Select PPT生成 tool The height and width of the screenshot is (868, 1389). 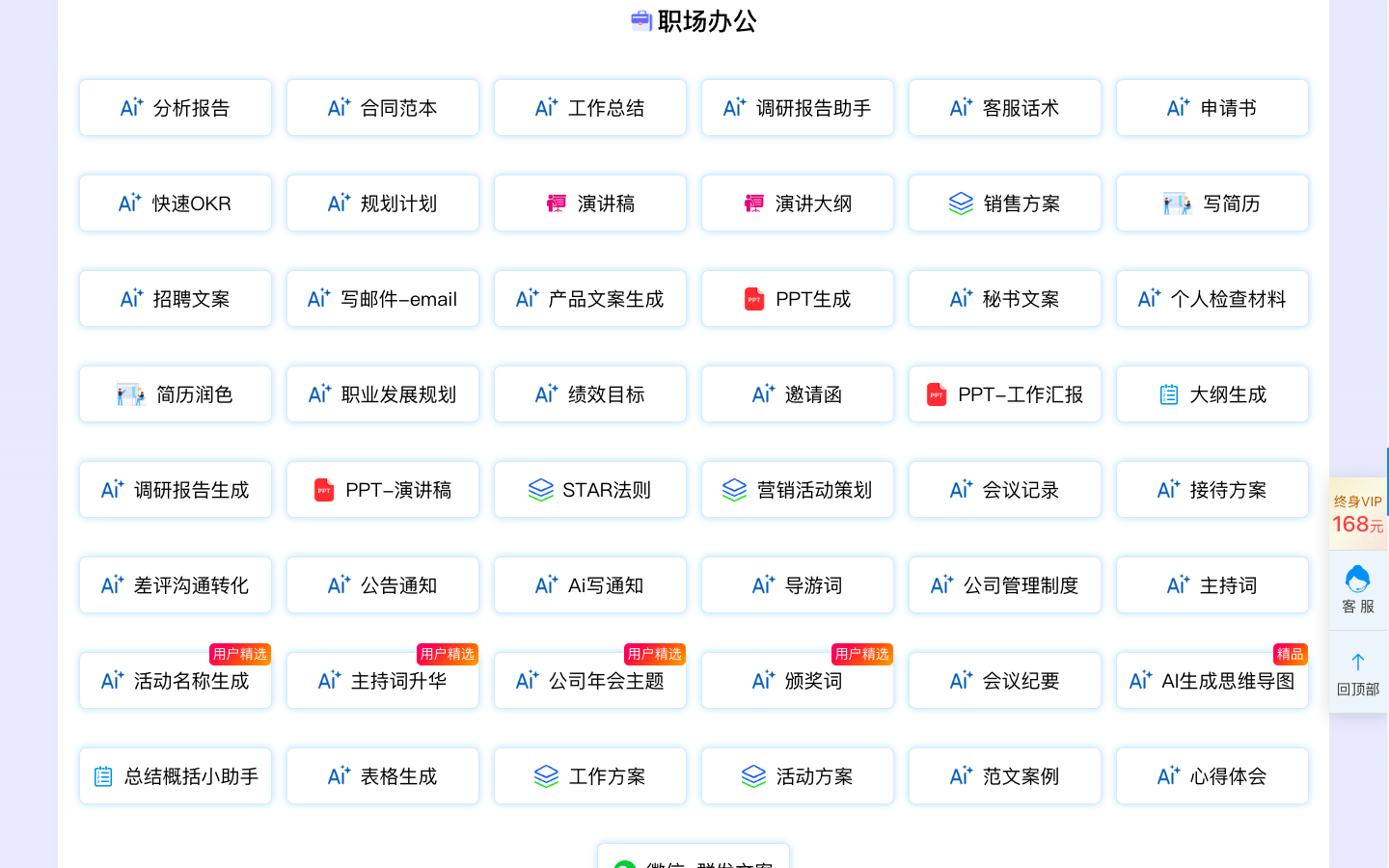click(798, 299)
